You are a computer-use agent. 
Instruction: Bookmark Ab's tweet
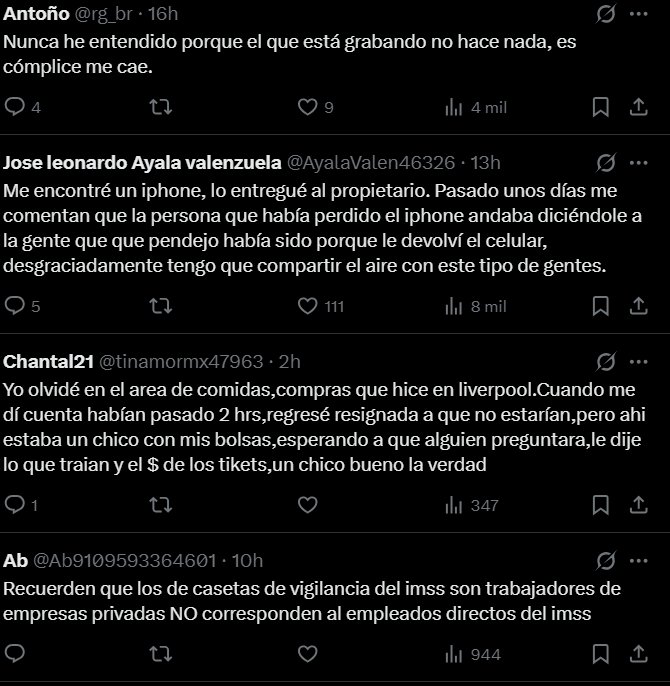pyautogui.click(x=601, y=654)
